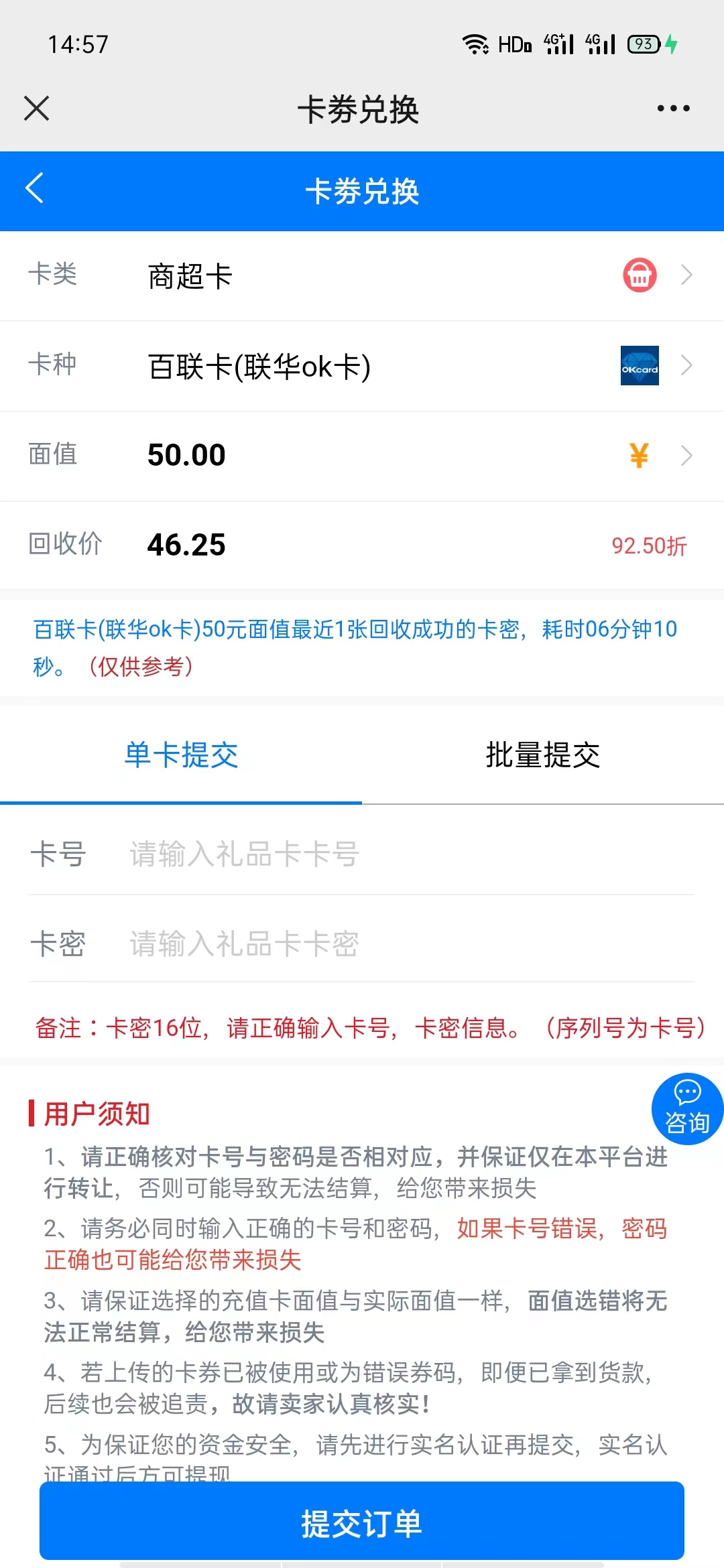Screen dimensions: 724x1568
Task: Tap the 提交订单 submit button
Action: coord(362,1524)
